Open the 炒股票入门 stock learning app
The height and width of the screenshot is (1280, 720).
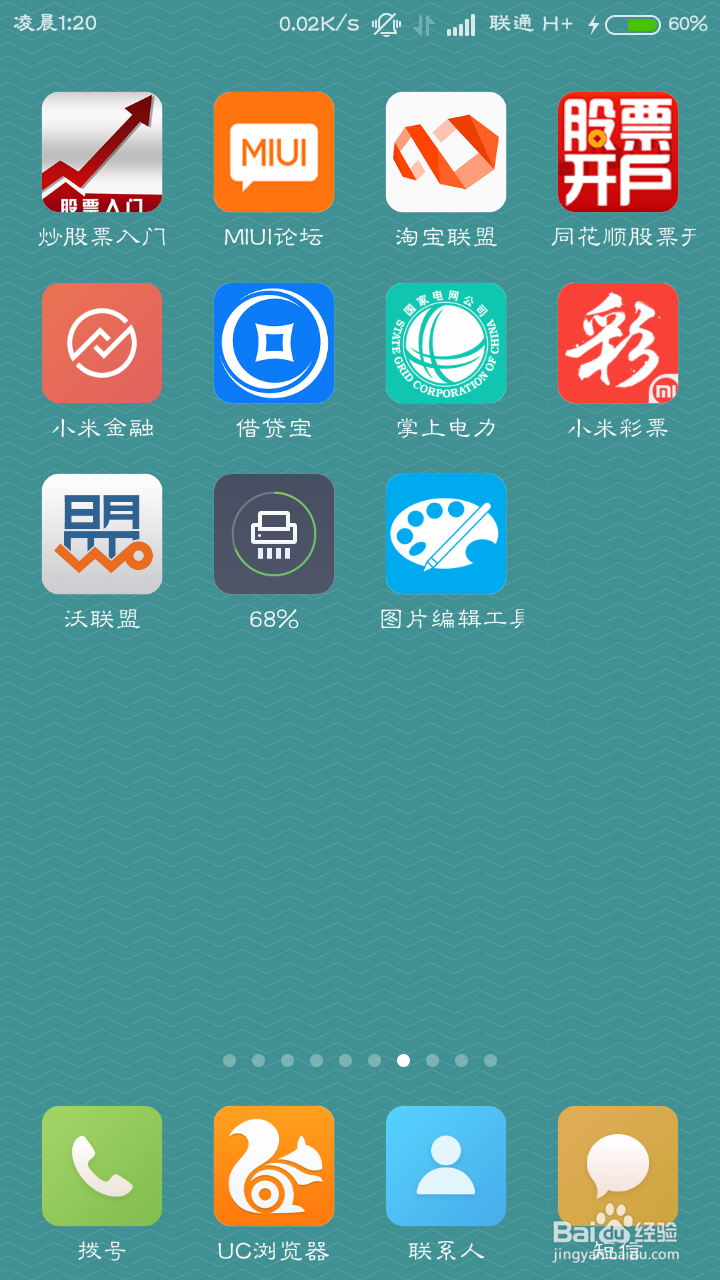pos(101,152)
